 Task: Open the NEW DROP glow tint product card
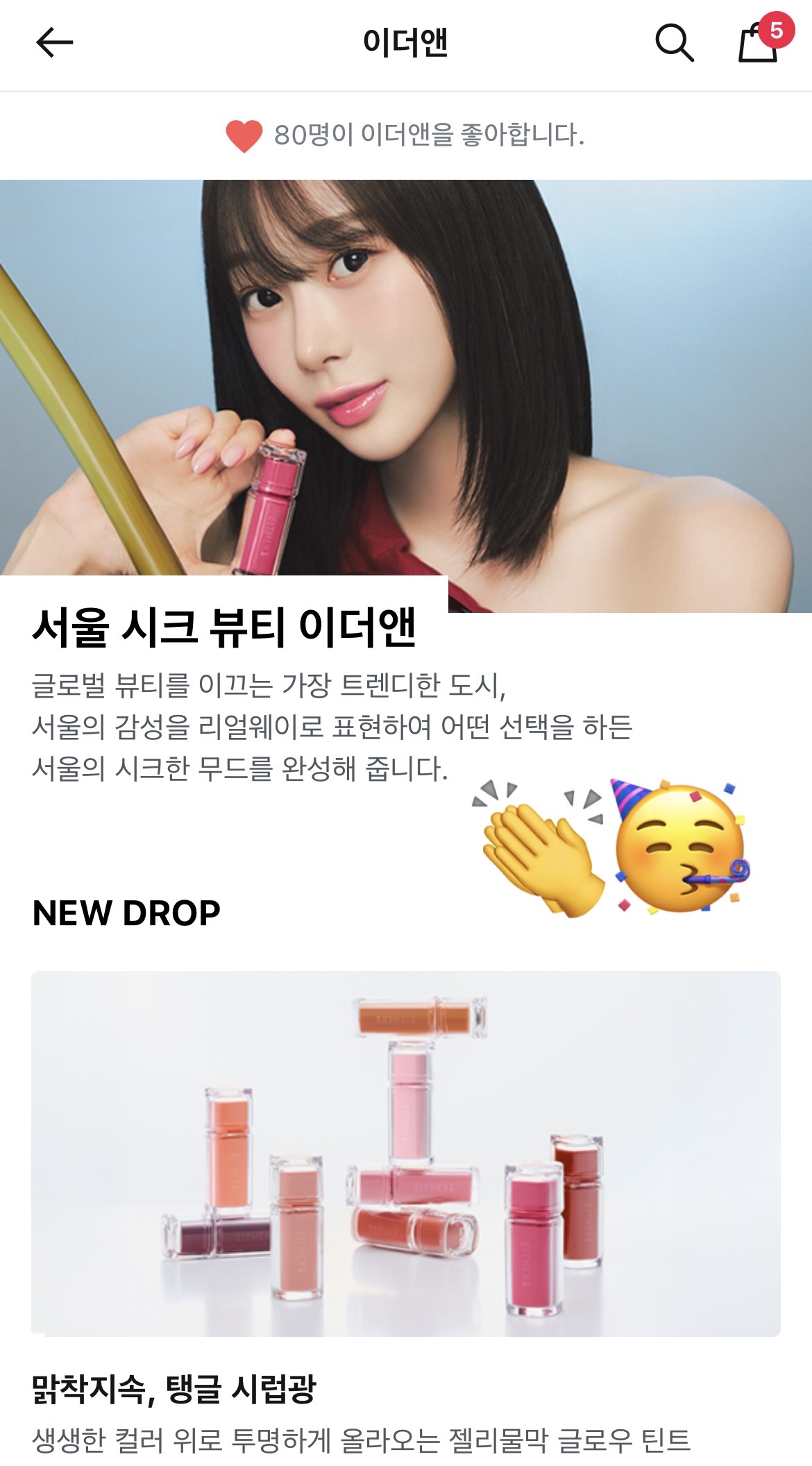click(x=406, y=1154)
